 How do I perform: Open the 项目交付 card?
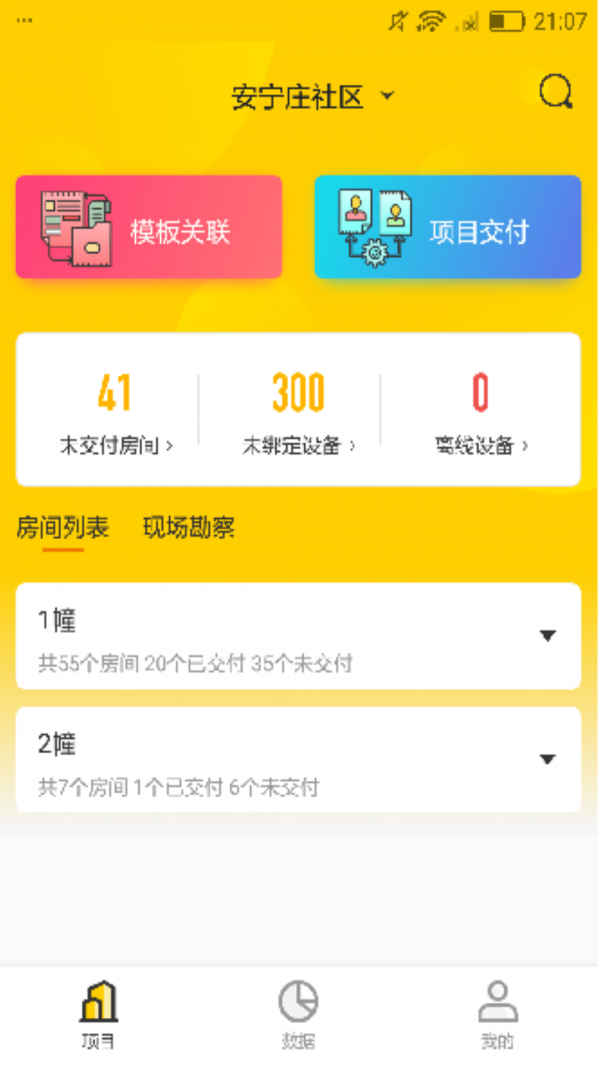point(447,227)
